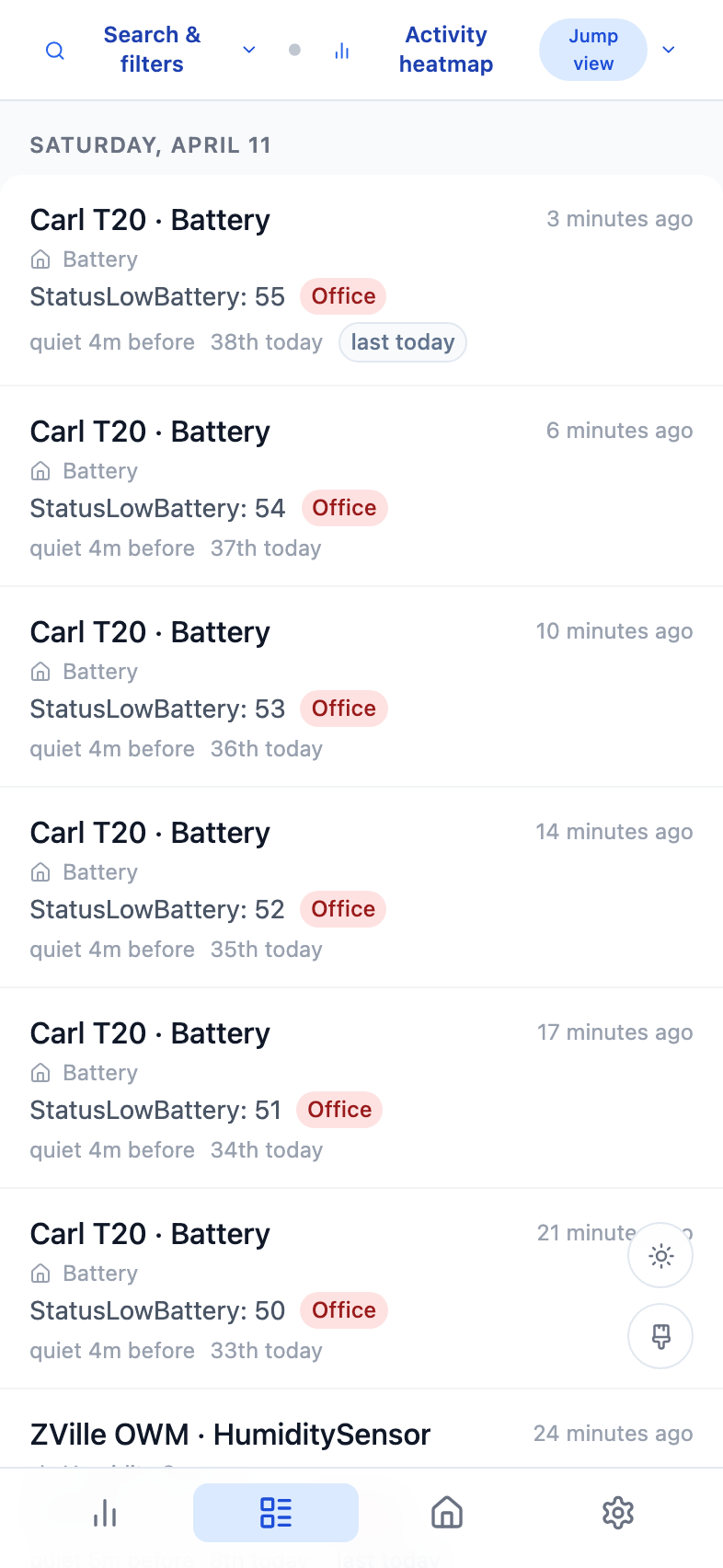Tap the plug floating icon
This screenshot has height=1568, width=723.
[x=660, y=1335]
